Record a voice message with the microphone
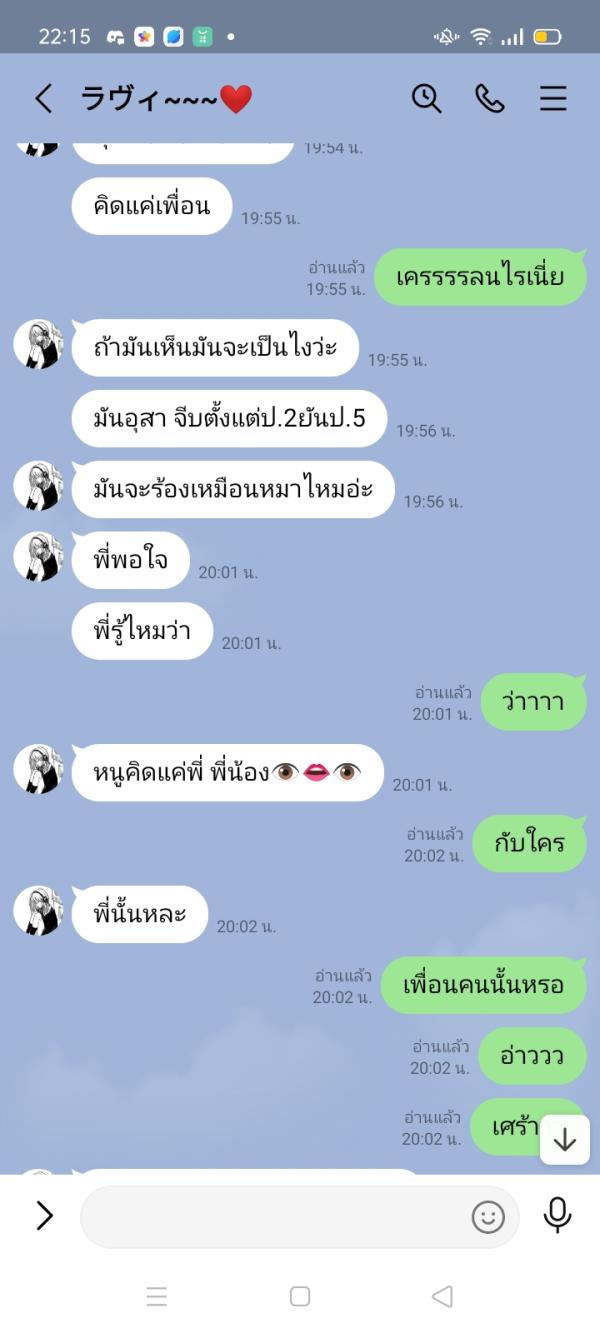 click(x=557, y=1215)
